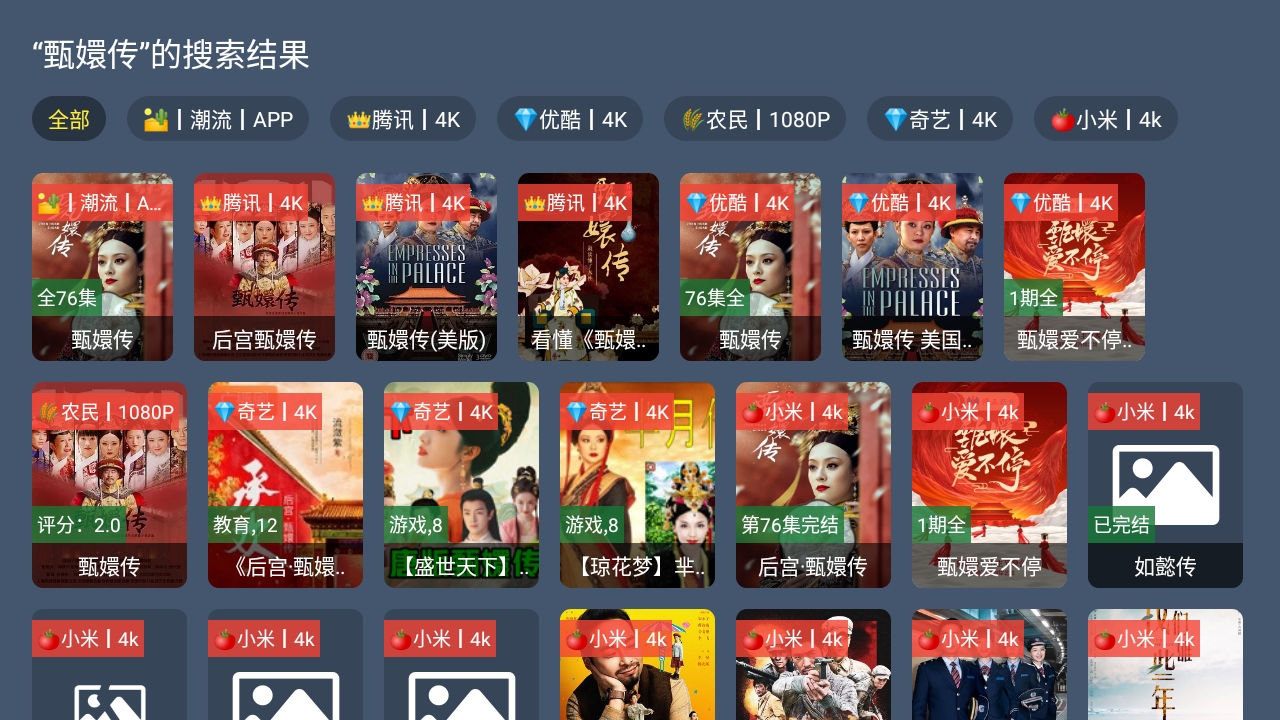Open the 农民 甄嬛传 rated 评分 2.0
The image size is (1280, 720).
point(109,485)
